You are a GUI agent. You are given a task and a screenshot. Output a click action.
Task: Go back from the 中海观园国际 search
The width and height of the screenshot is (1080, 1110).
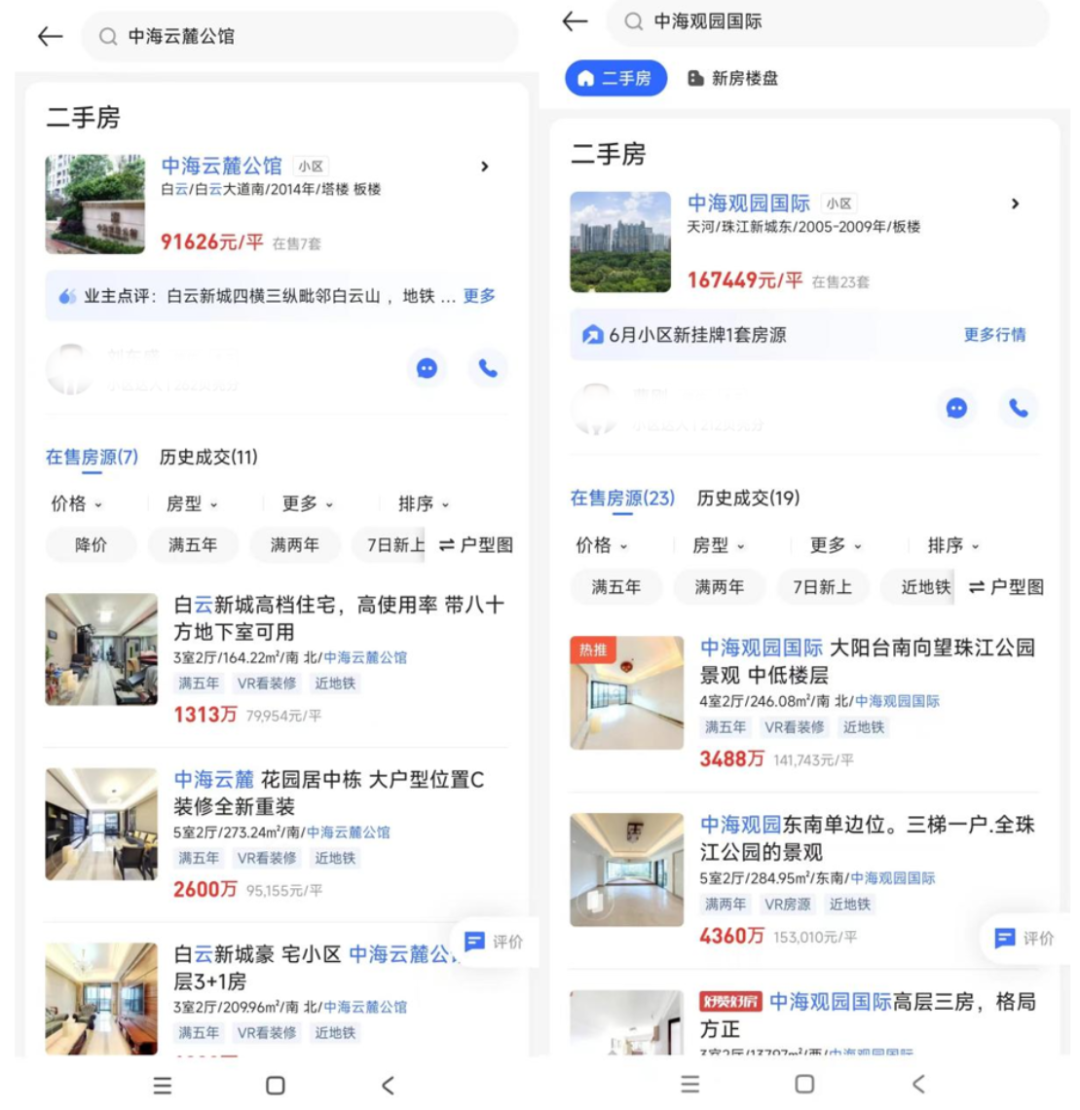575,21
